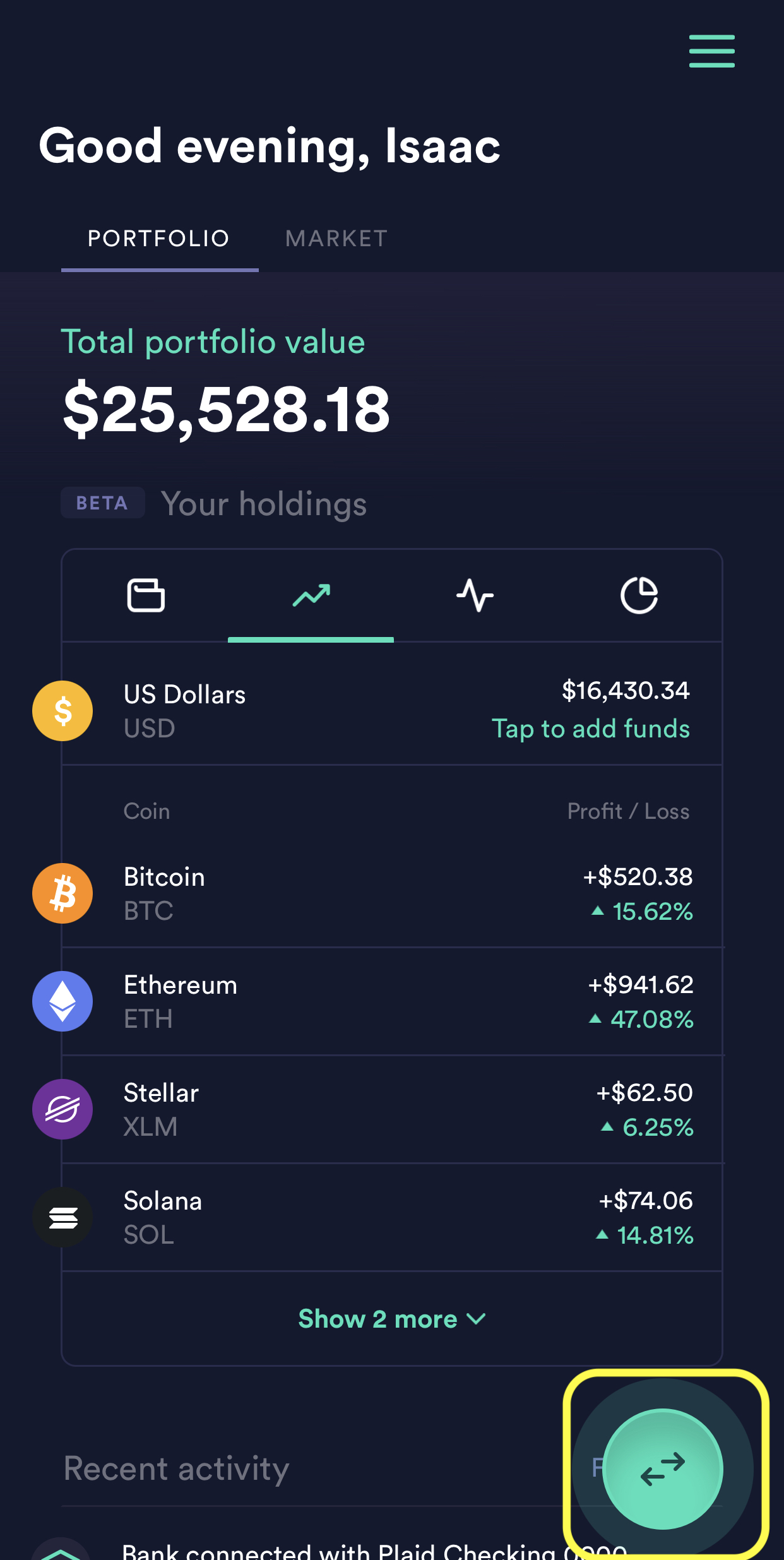Switch to the Market tab
This screenshot has width=784, height=1560.
(335, 239)
